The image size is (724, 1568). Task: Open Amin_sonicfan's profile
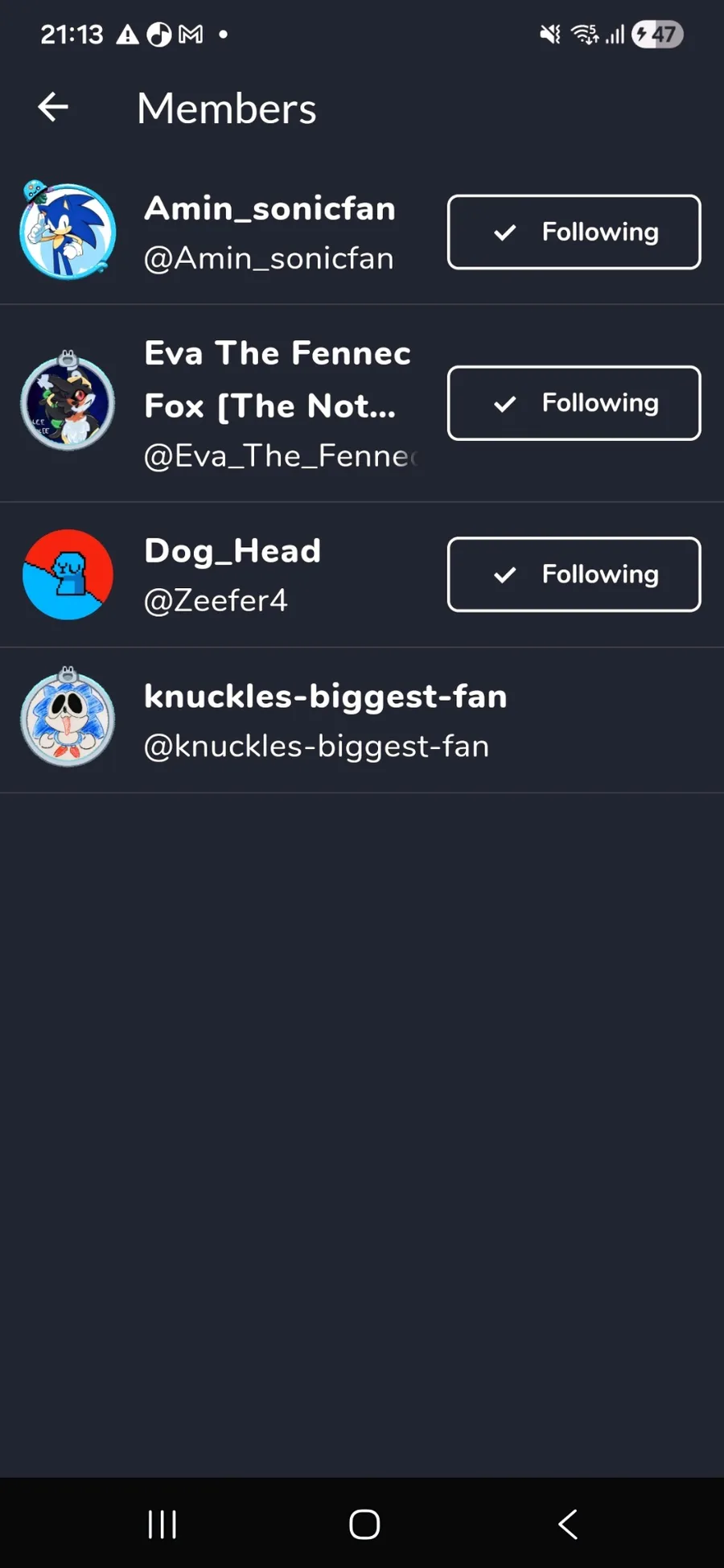(269, 233)
